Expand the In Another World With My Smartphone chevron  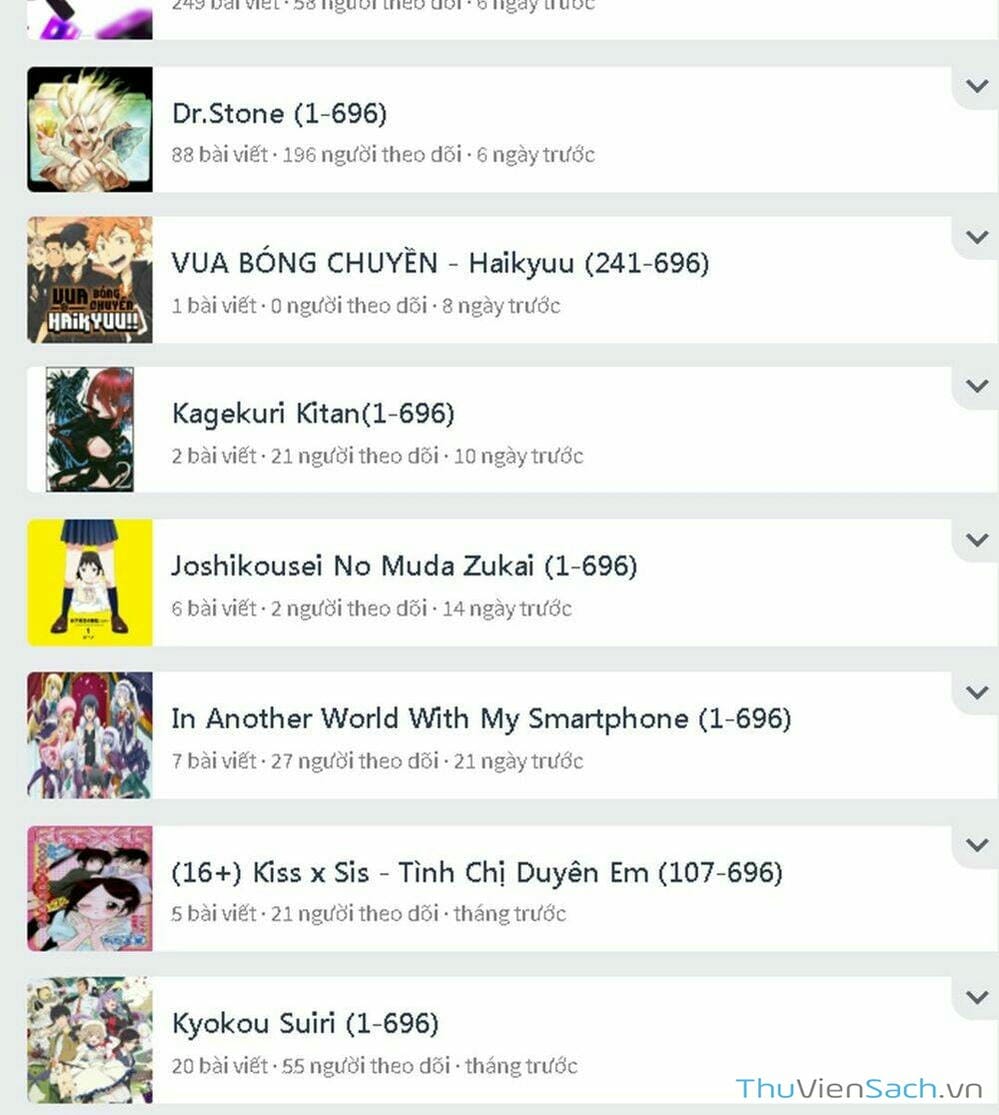[976, 692]
